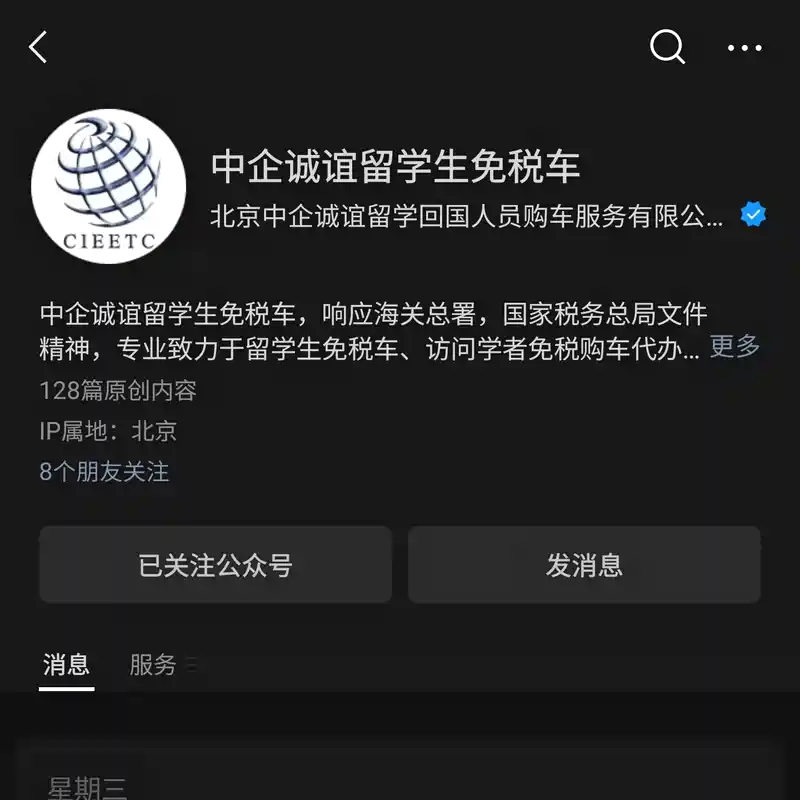View the 8个朋友关注 friends list

click(x=104, y=472)
